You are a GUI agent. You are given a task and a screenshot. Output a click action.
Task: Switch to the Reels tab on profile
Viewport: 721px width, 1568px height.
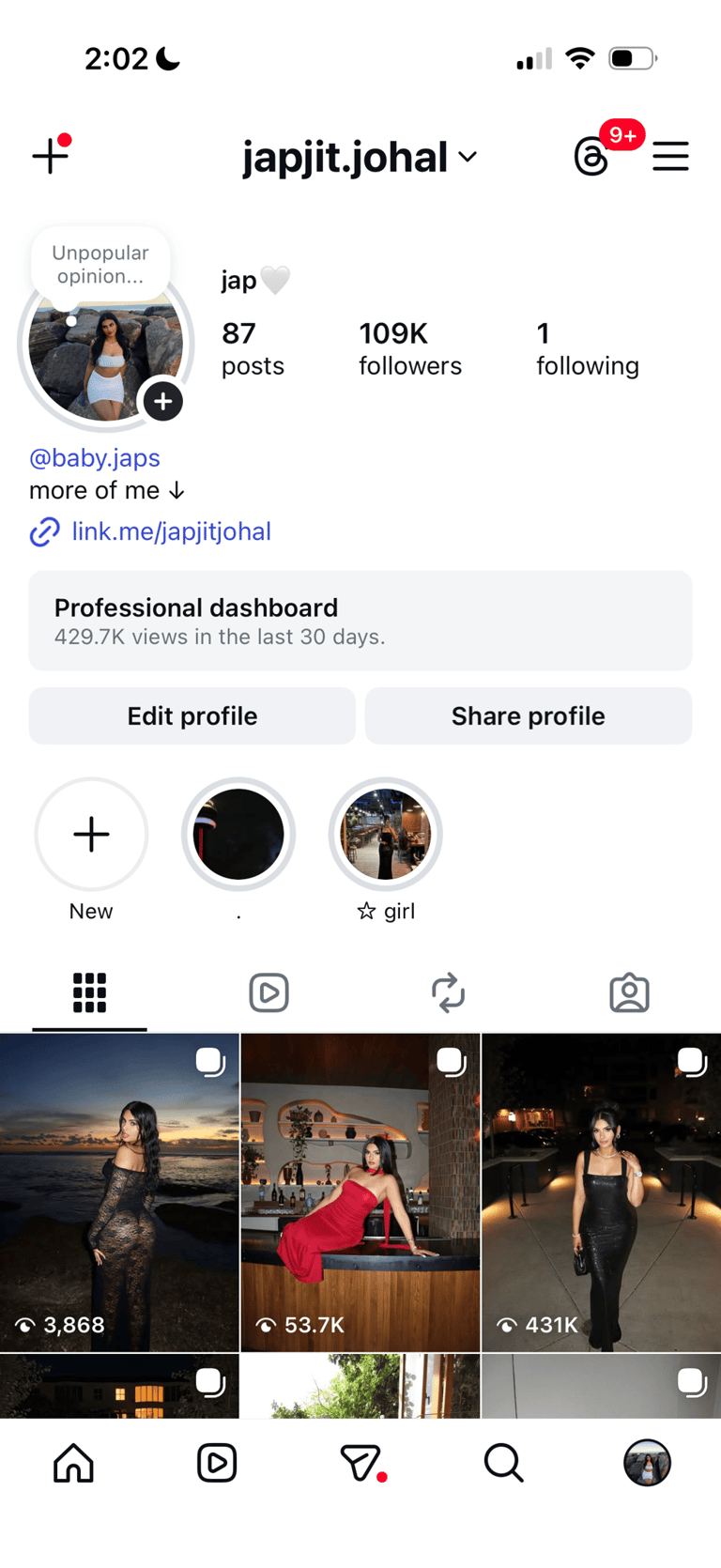coord(268,992)
